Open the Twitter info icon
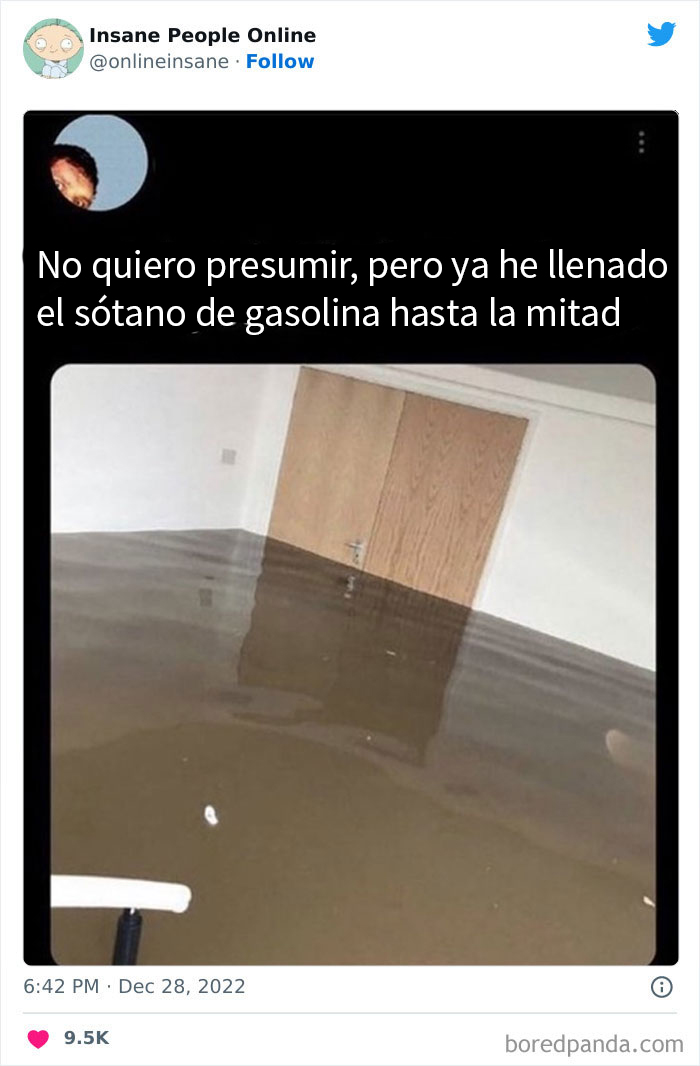 [x=661, y=987]
